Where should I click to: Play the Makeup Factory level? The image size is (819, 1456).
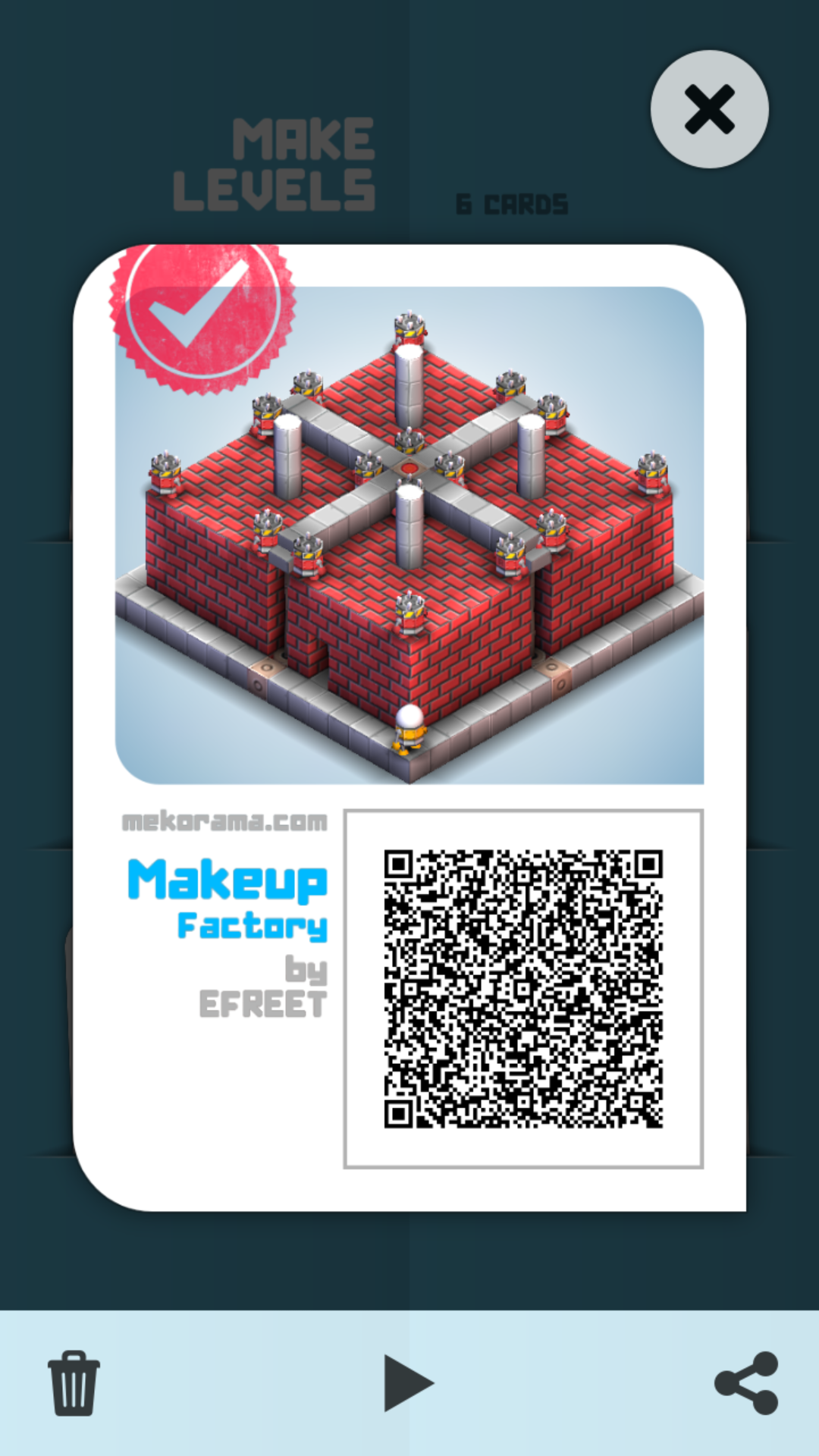407,1382
